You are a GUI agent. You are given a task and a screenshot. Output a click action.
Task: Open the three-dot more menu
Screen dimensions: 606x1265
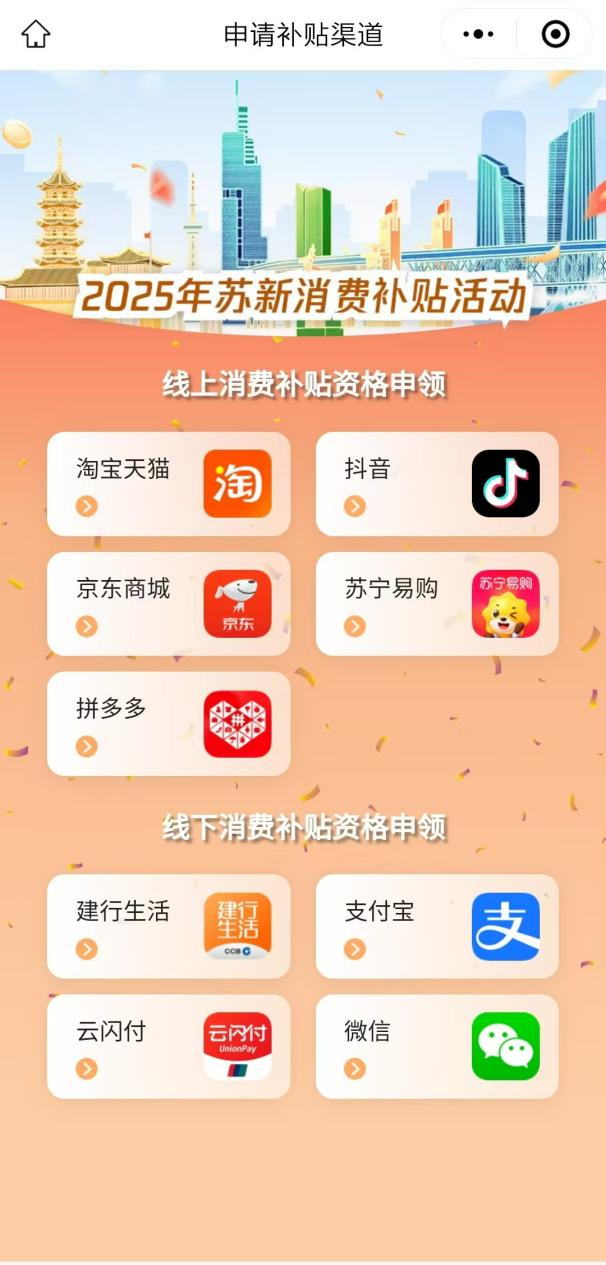pyautogui.click(x=478, y=34)
